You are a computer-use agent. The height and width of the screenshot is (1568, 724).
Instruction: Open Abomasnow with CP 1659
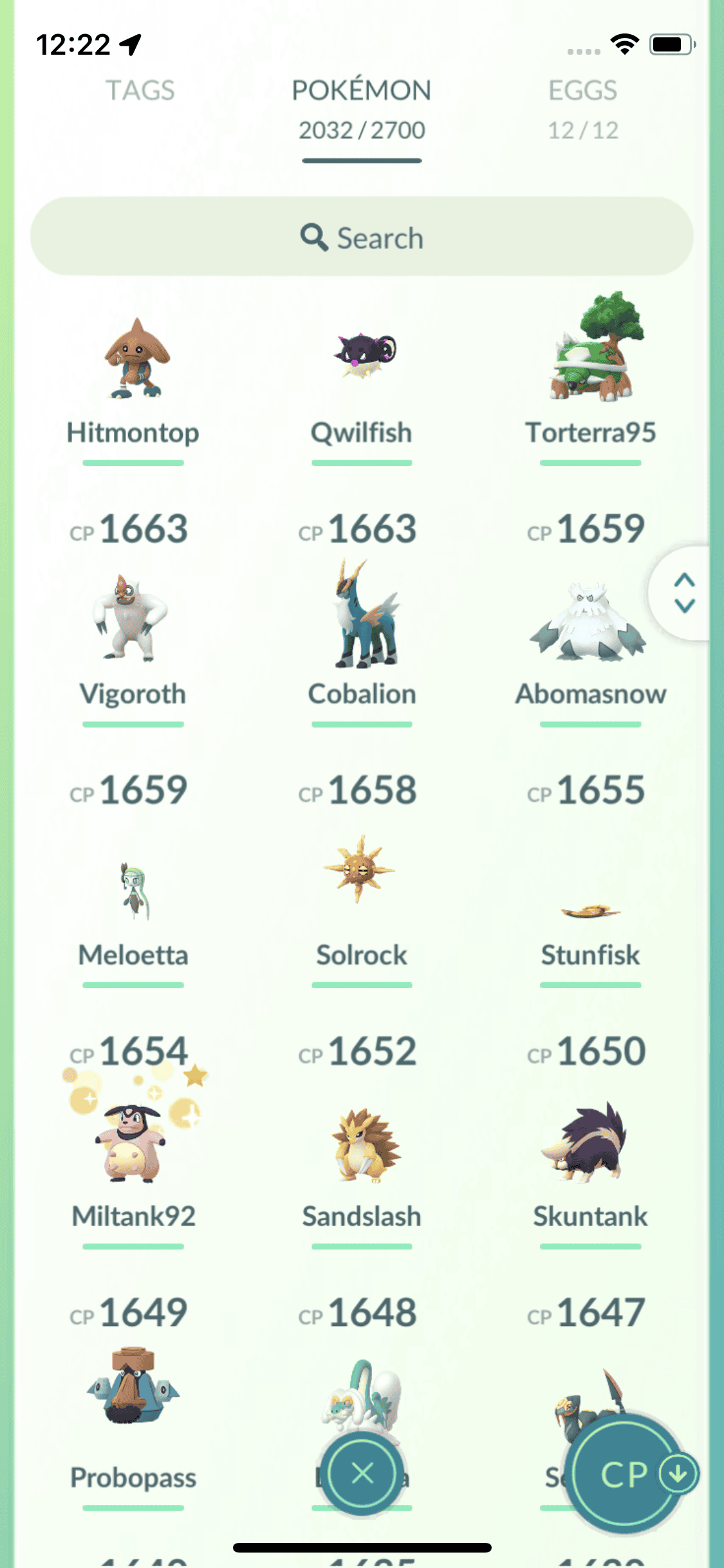pos(590,644)
